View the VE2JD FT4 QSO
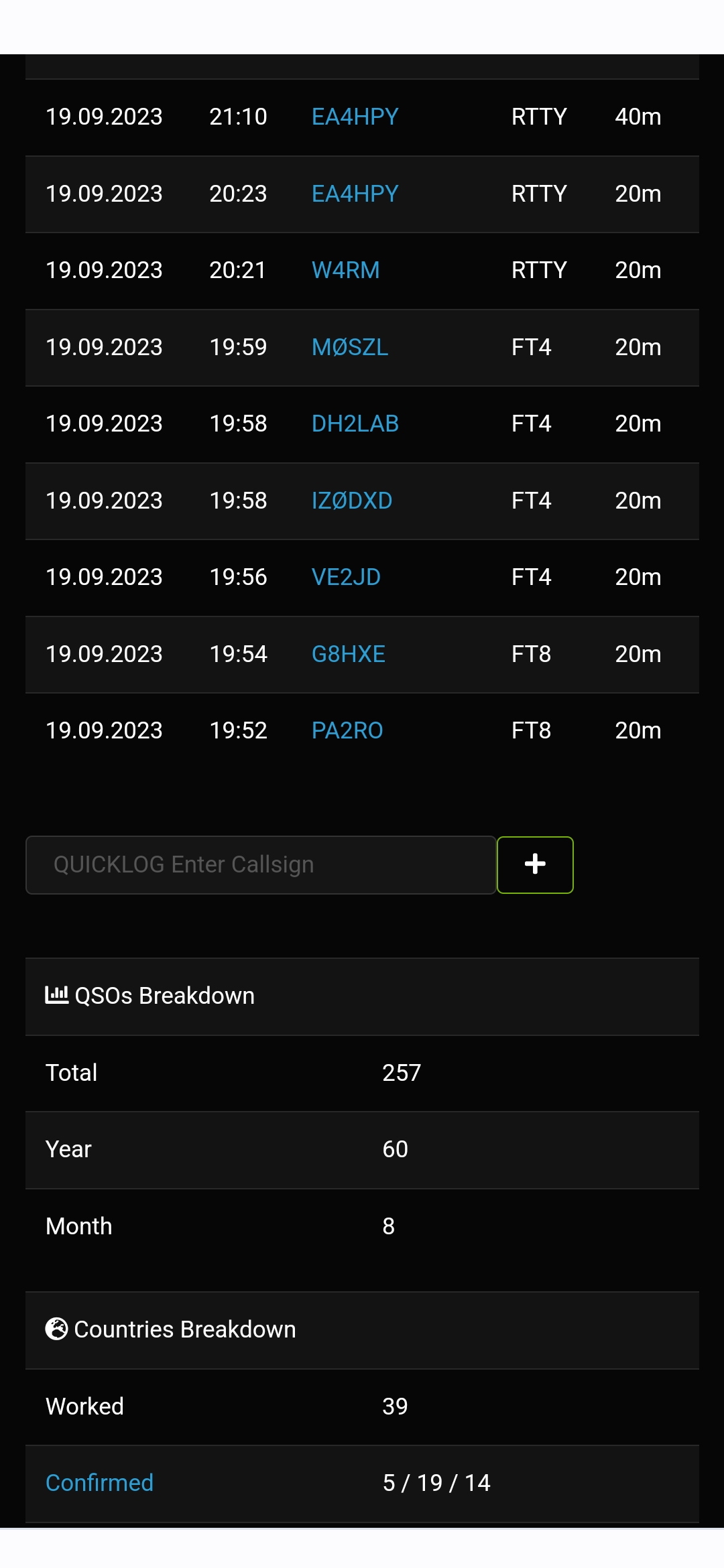This screenshot has height=1568, width=724. pos(347,577)
